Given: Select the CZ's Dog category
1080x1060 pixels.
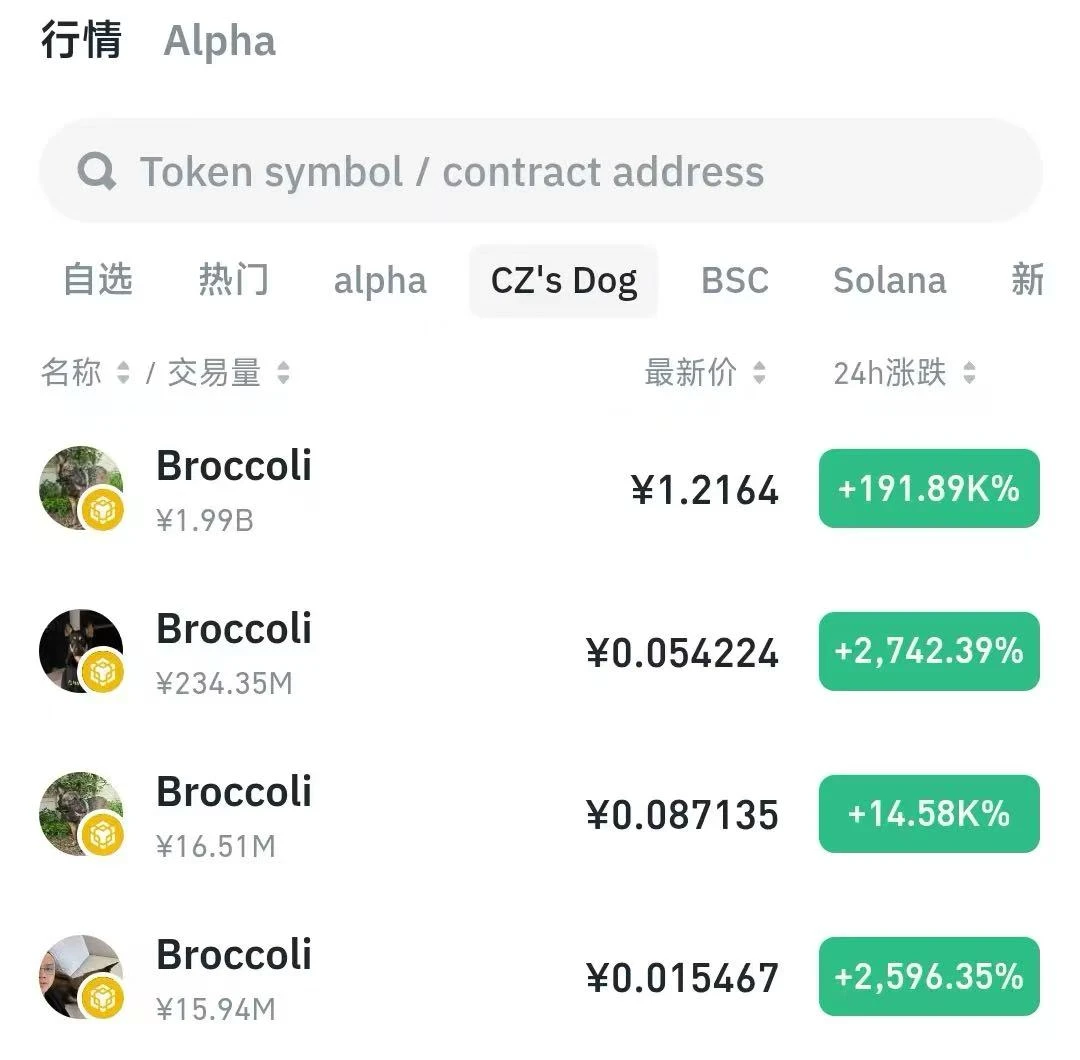Looking at the screenshot, I should tap(564, 281).
